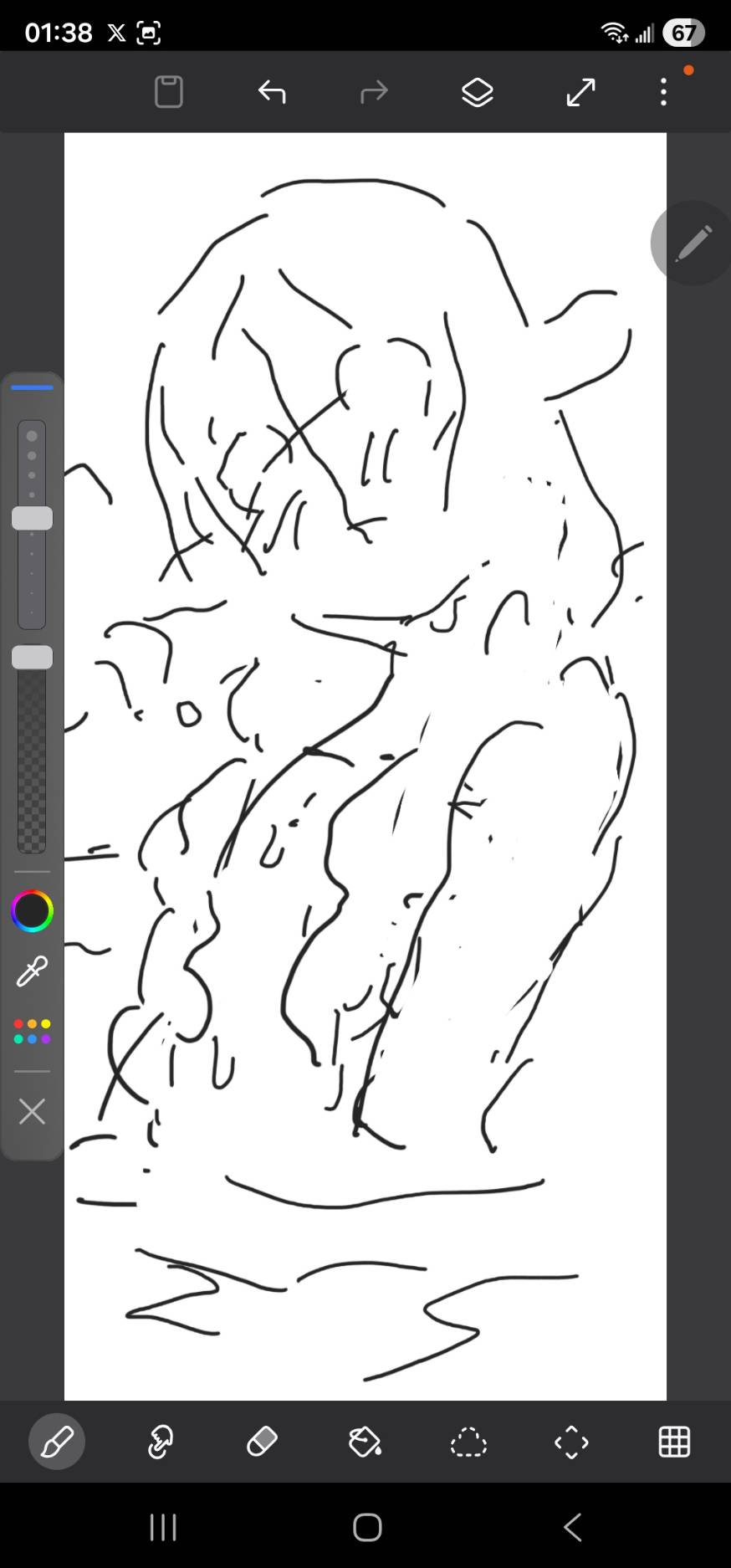
Task: Open the color wheel picker
Action: (x=32, y=911)
